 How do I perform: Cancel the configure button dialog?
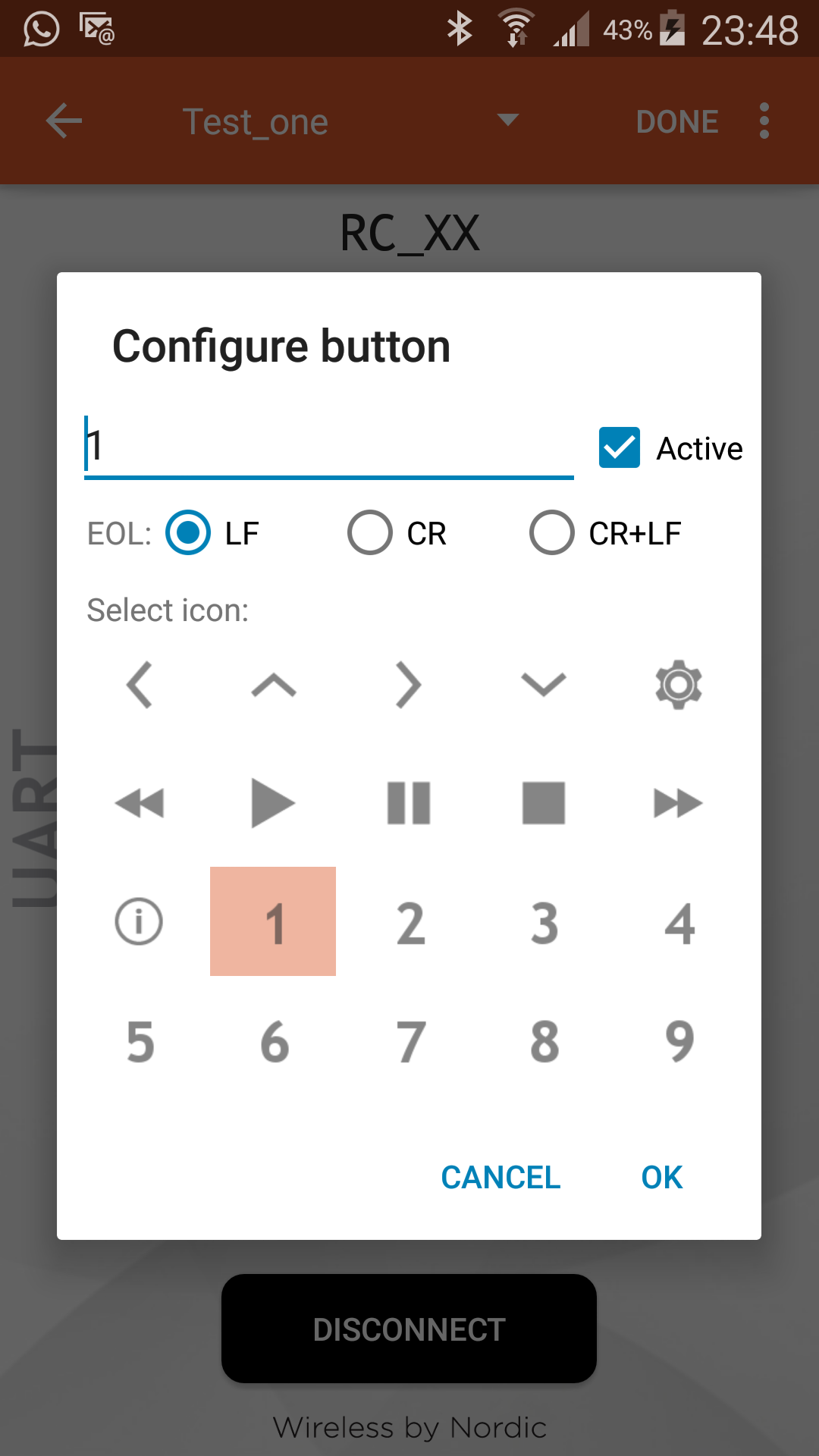(500, 1178)
